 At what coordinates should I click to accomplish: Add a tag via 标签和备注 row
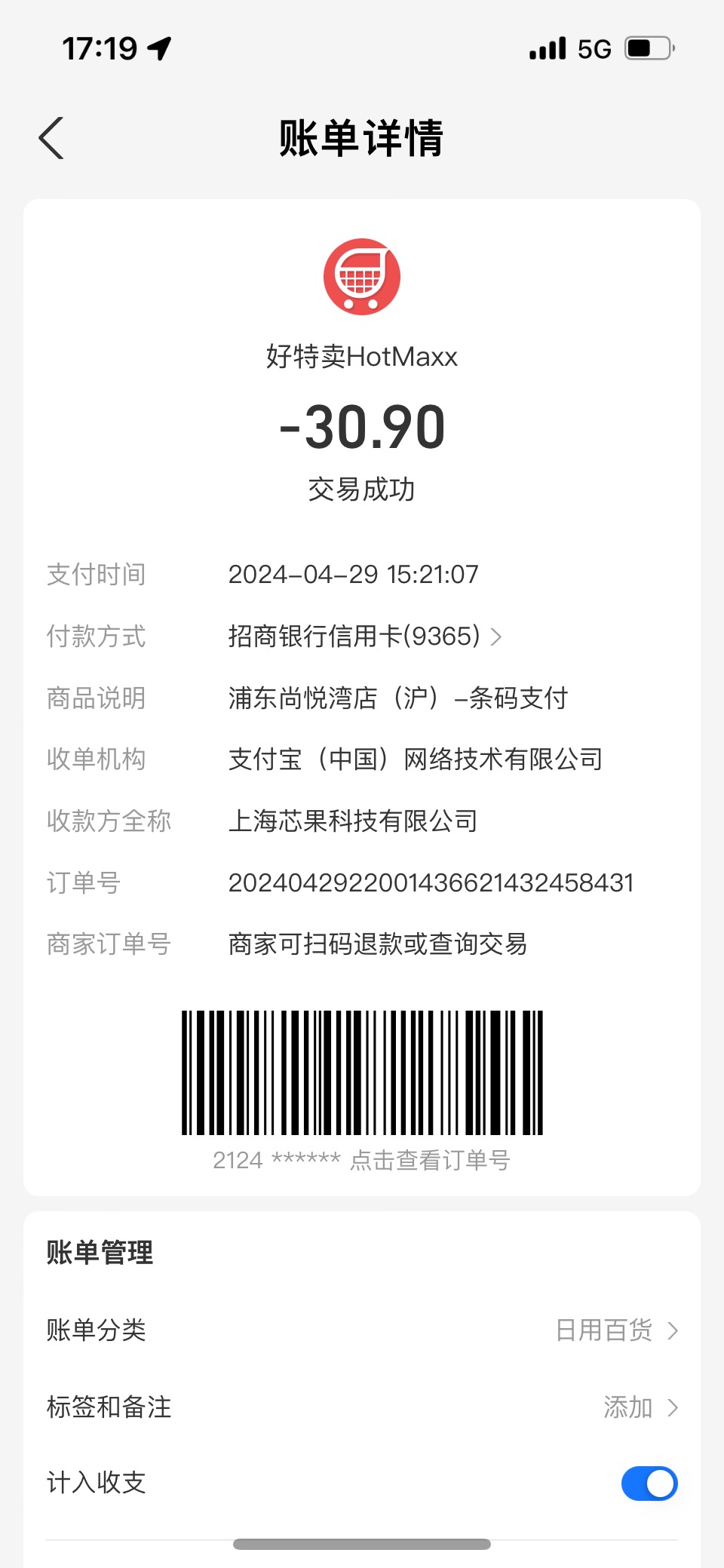(362, 1407)
